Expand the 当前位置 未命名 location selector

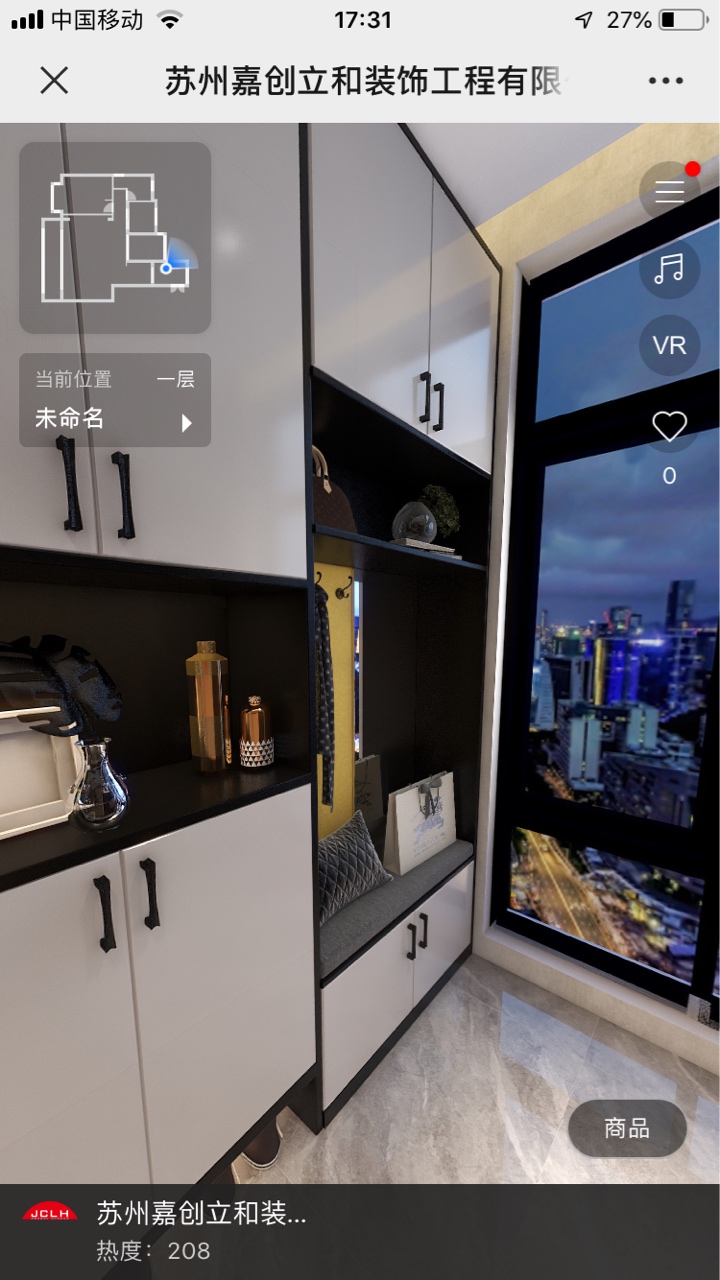click(x=115, y=400)
